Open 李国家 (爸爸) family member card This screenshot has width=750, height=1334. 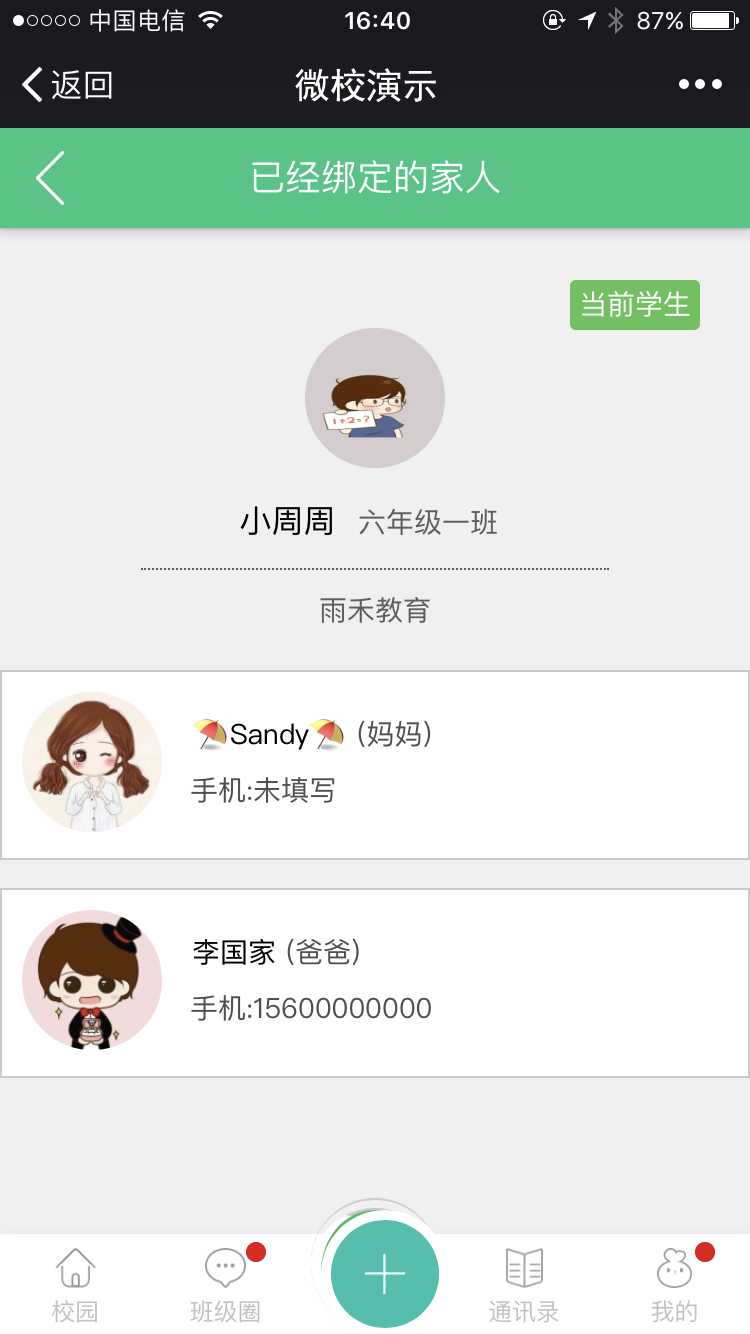375,983
